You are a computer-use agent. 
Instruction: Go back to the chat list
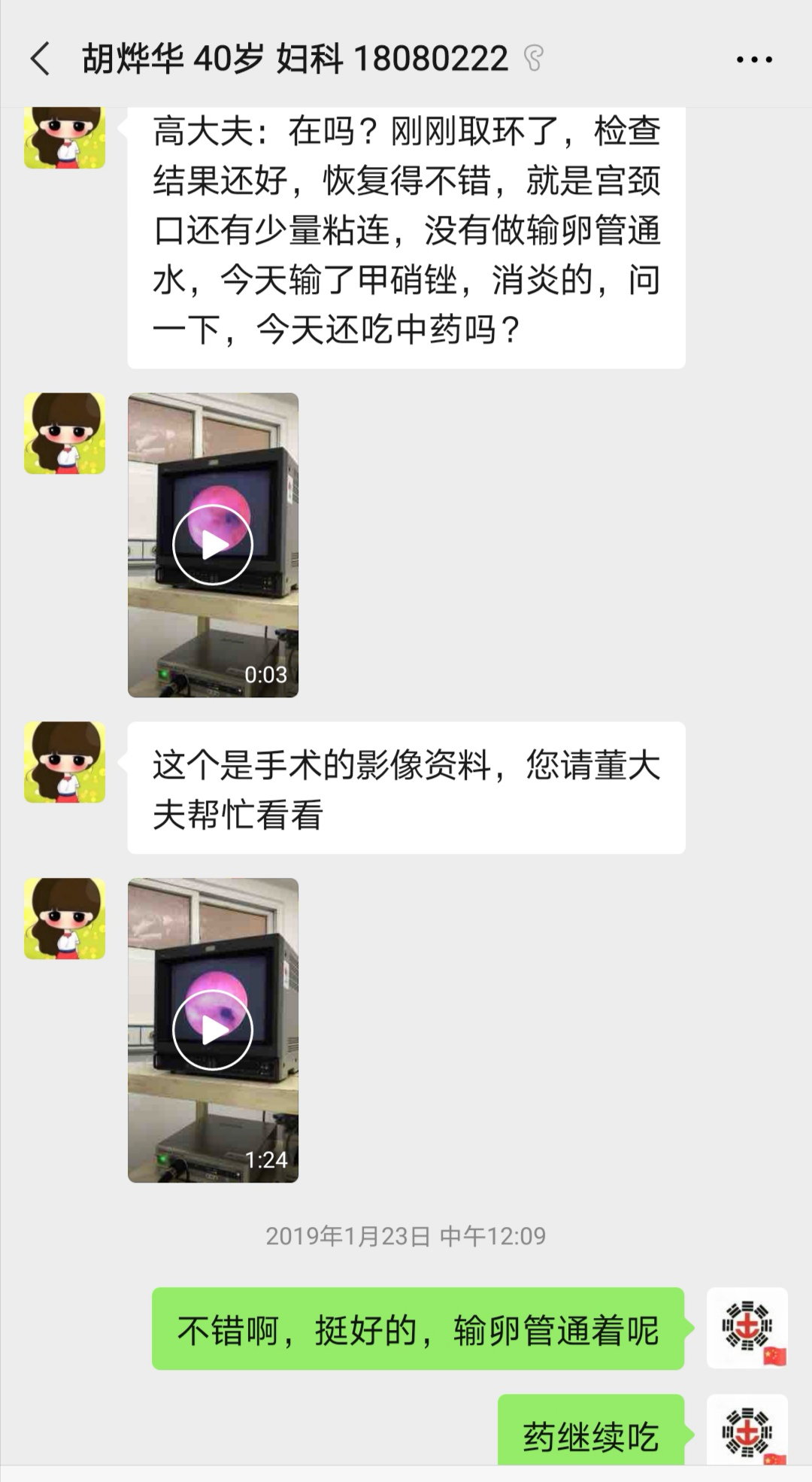click(41, 59)
